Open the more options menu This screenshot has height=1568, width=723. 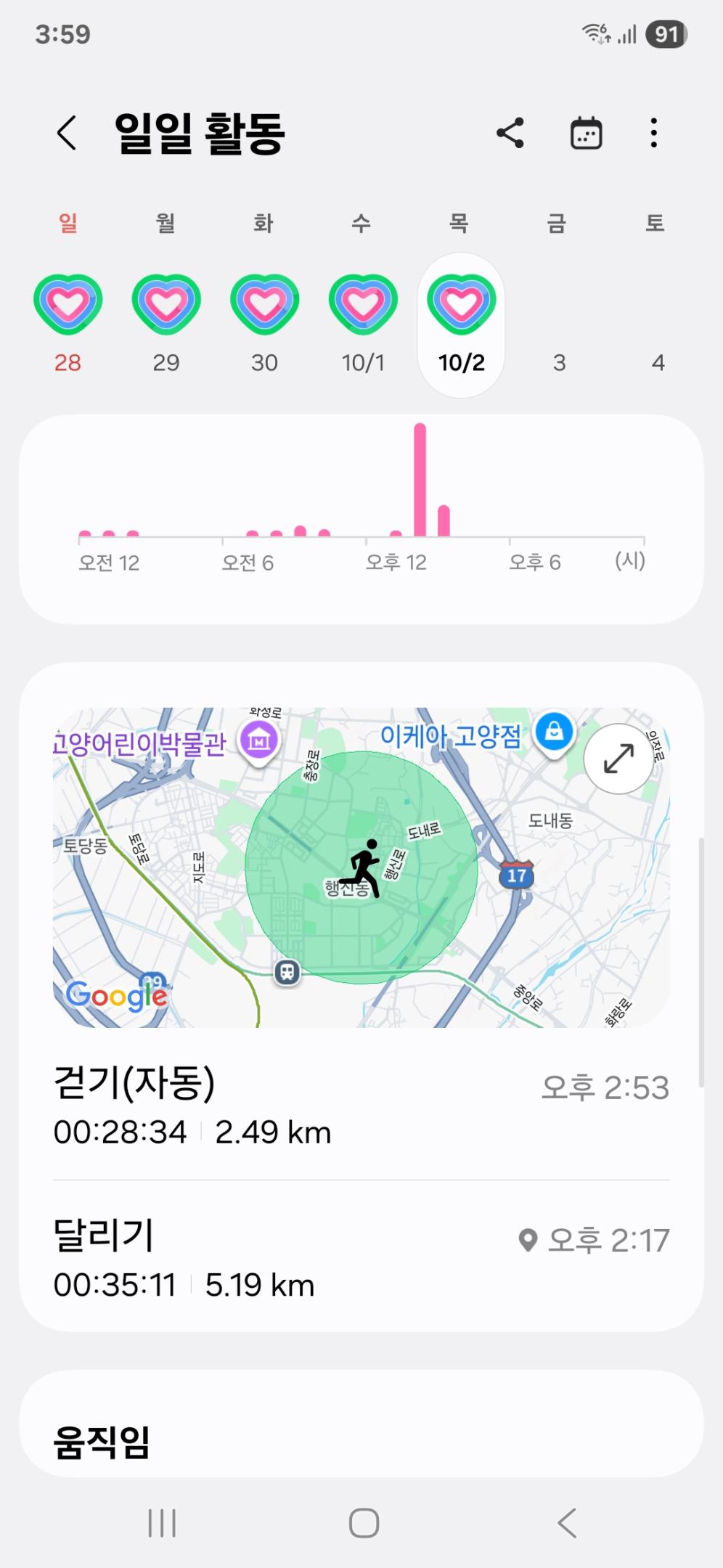coord(654,134)
